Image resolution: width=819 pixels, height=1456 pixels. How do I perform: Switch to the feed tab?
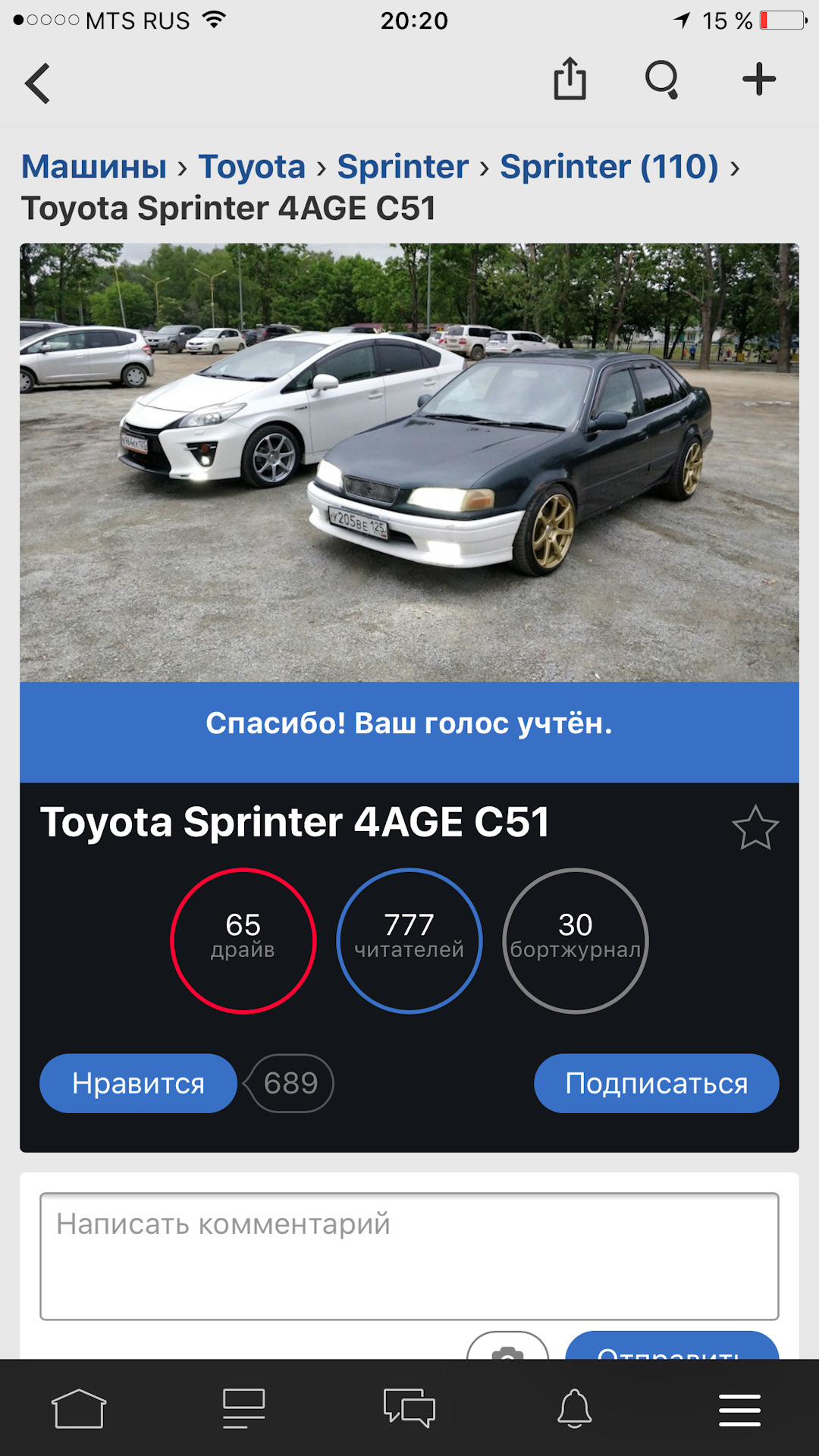point(243,1409)
